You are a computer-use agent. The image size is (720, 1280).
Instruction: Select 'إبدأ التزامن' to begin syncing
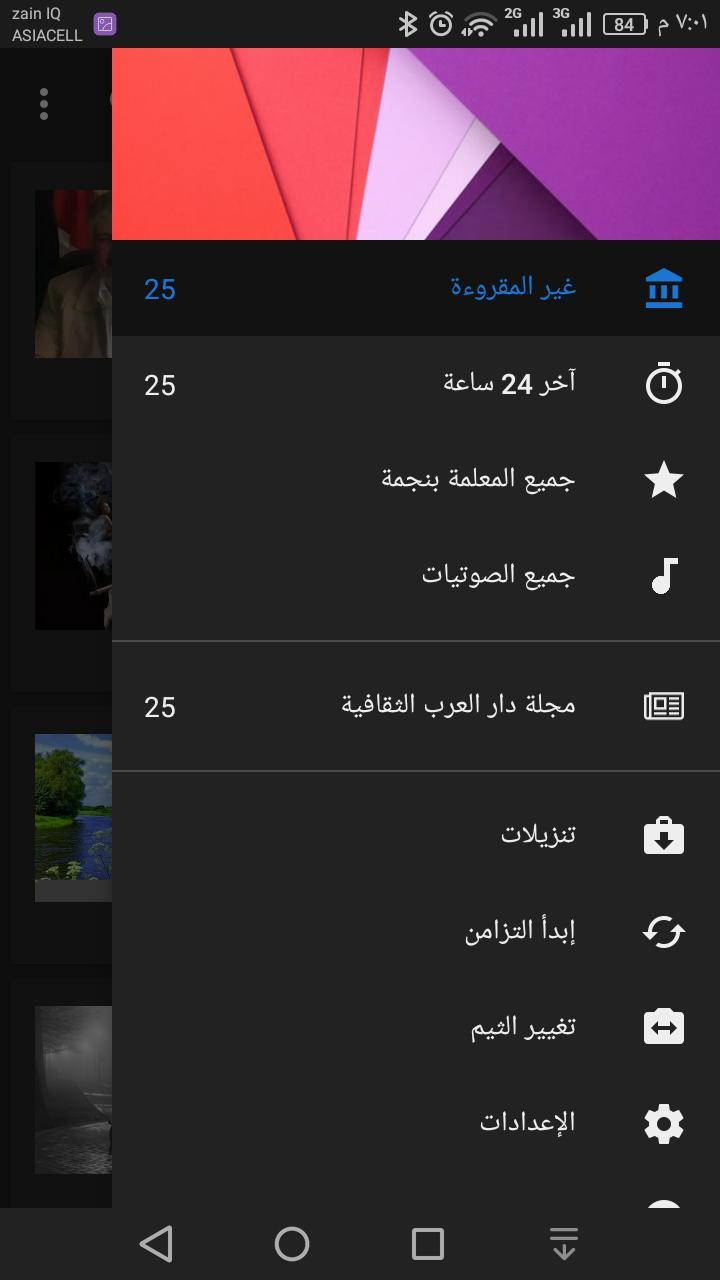(521, 930)
